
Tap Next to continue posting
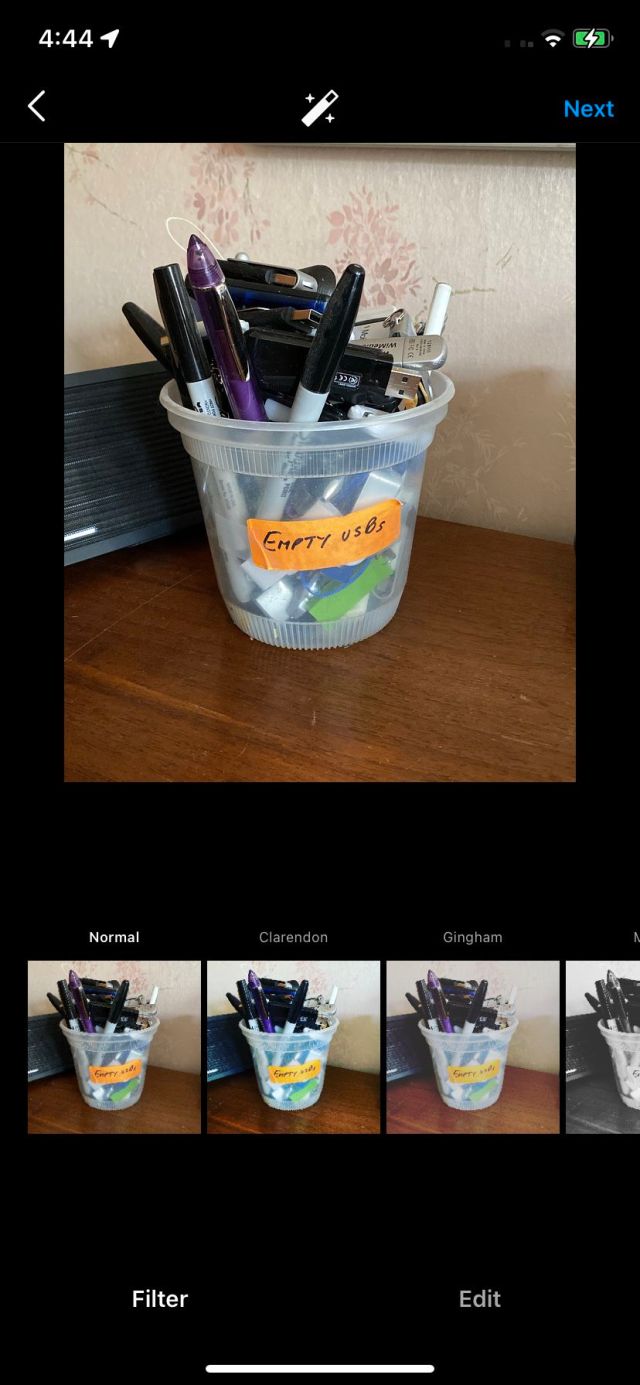(x=588, y=109)
